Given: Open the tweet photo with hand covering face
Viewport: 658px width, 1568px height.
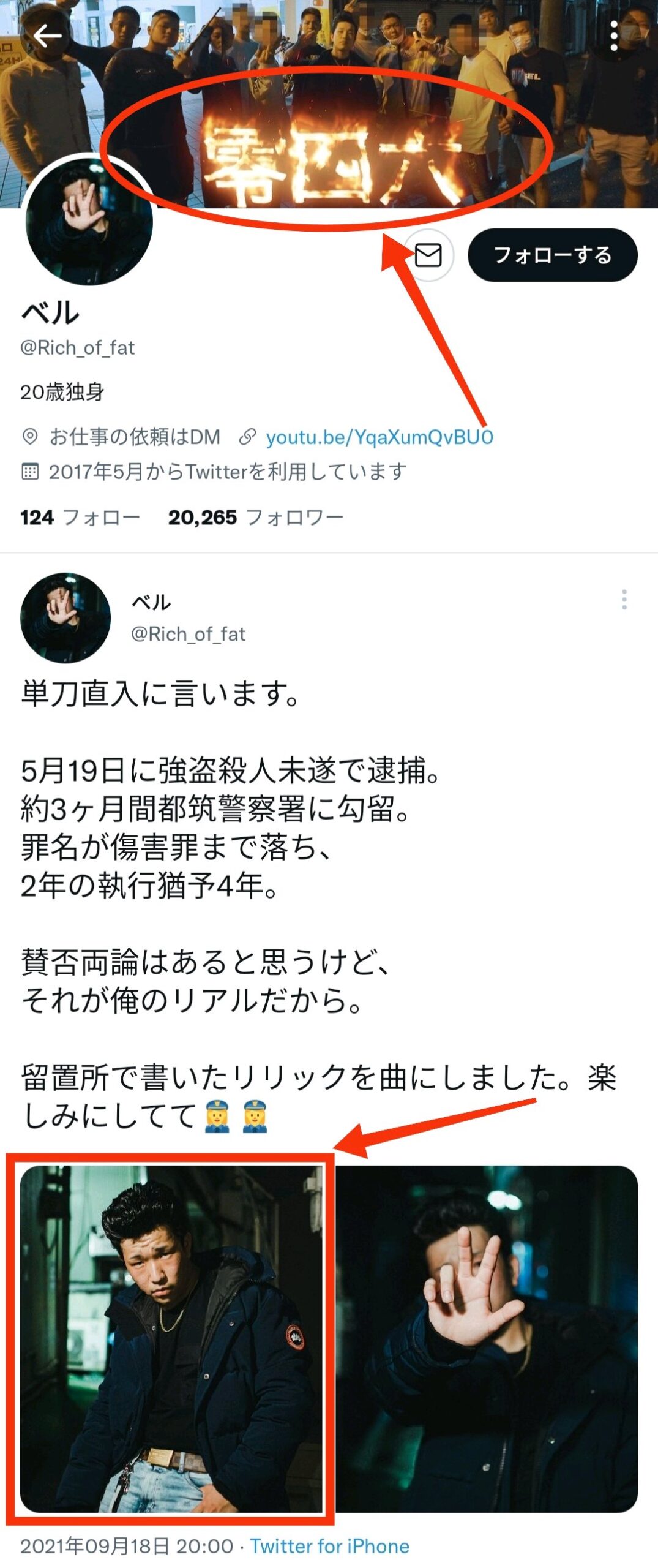Looking at the screenshot, I should tap(487, 1338).
